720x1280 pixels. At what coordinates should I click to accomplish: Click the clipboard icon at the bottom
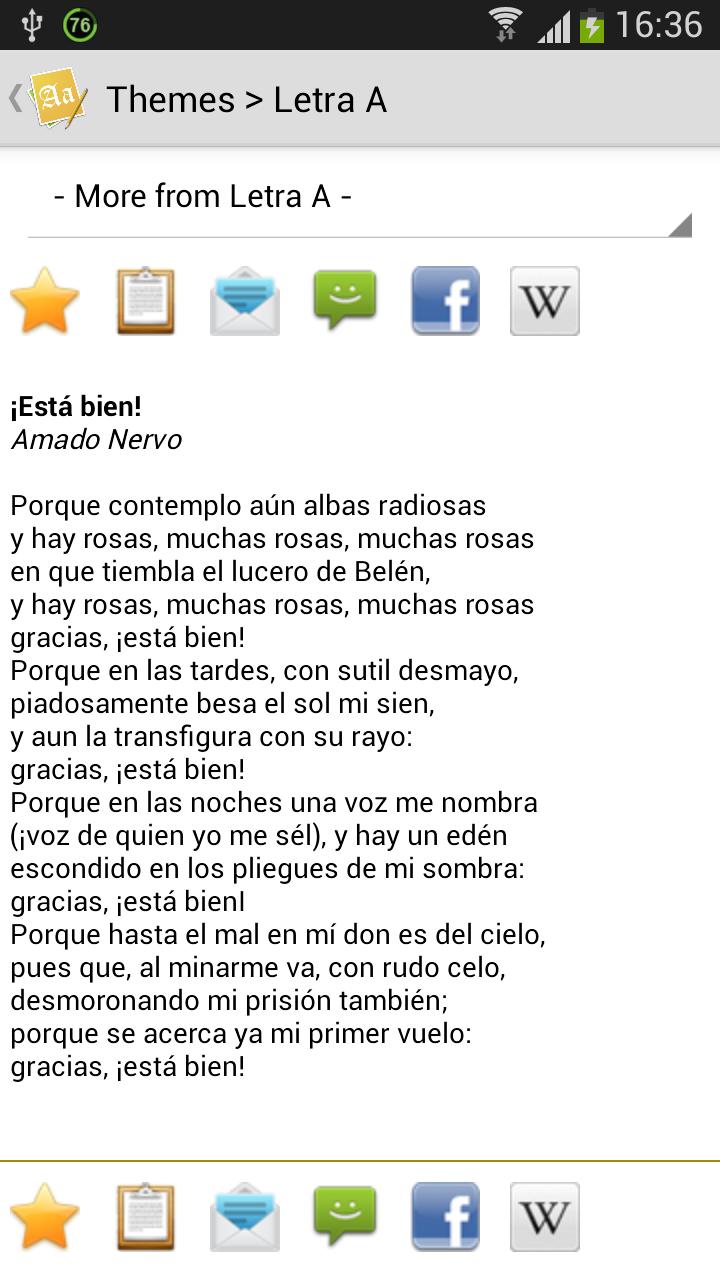click(144, 1216)
